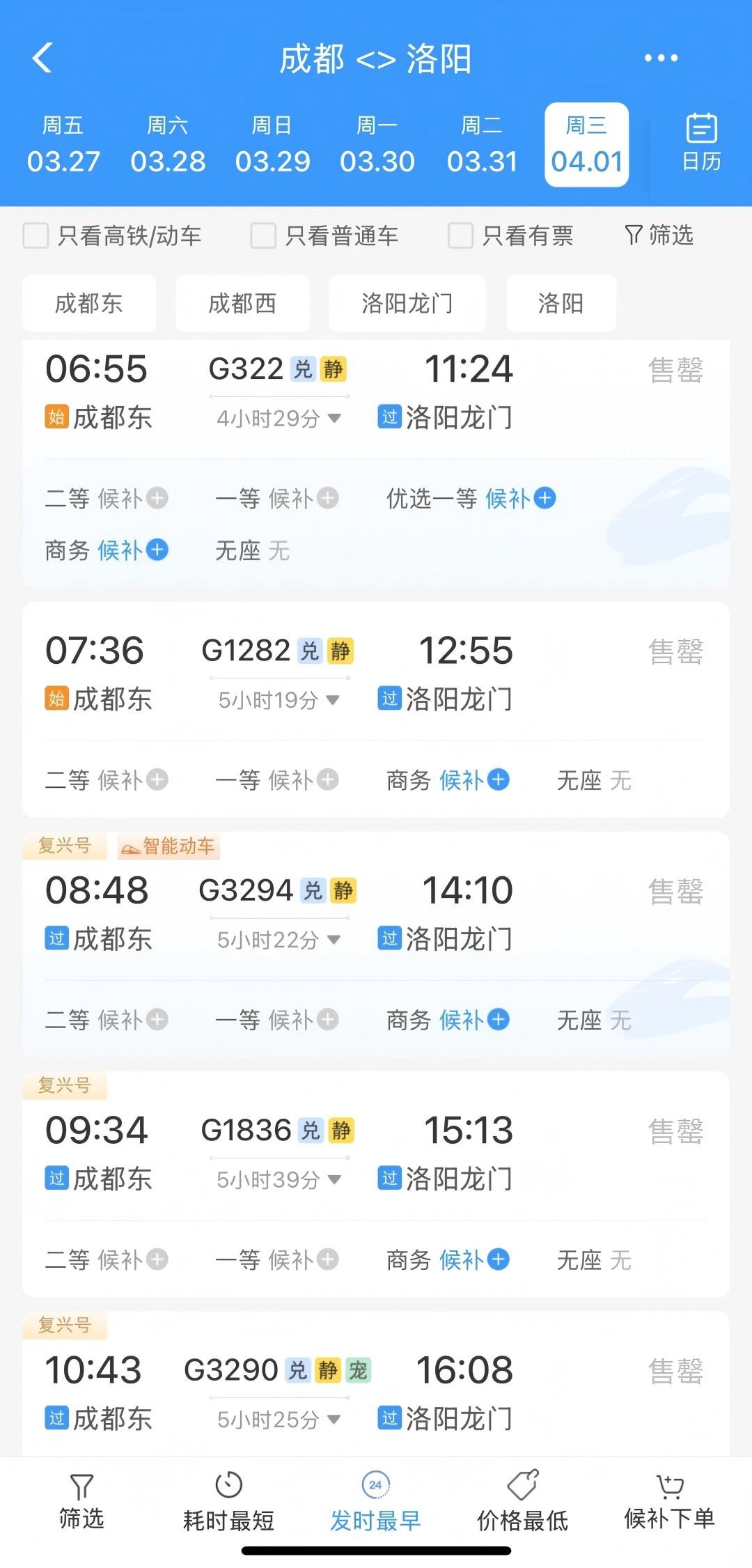Join 商务 候补 waitlist for G3294

(x=473, y=1020)
